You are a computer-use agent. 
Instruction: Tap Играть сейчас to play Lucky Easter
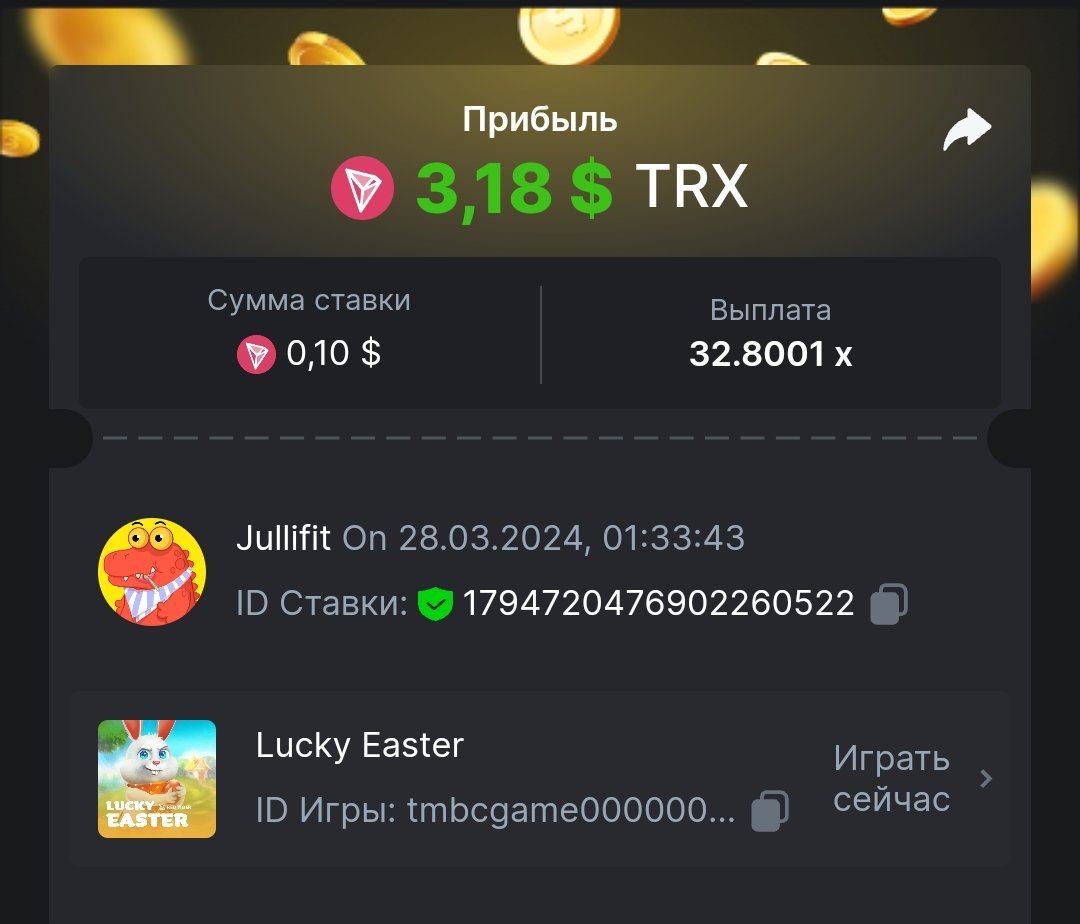pos(892,778)
